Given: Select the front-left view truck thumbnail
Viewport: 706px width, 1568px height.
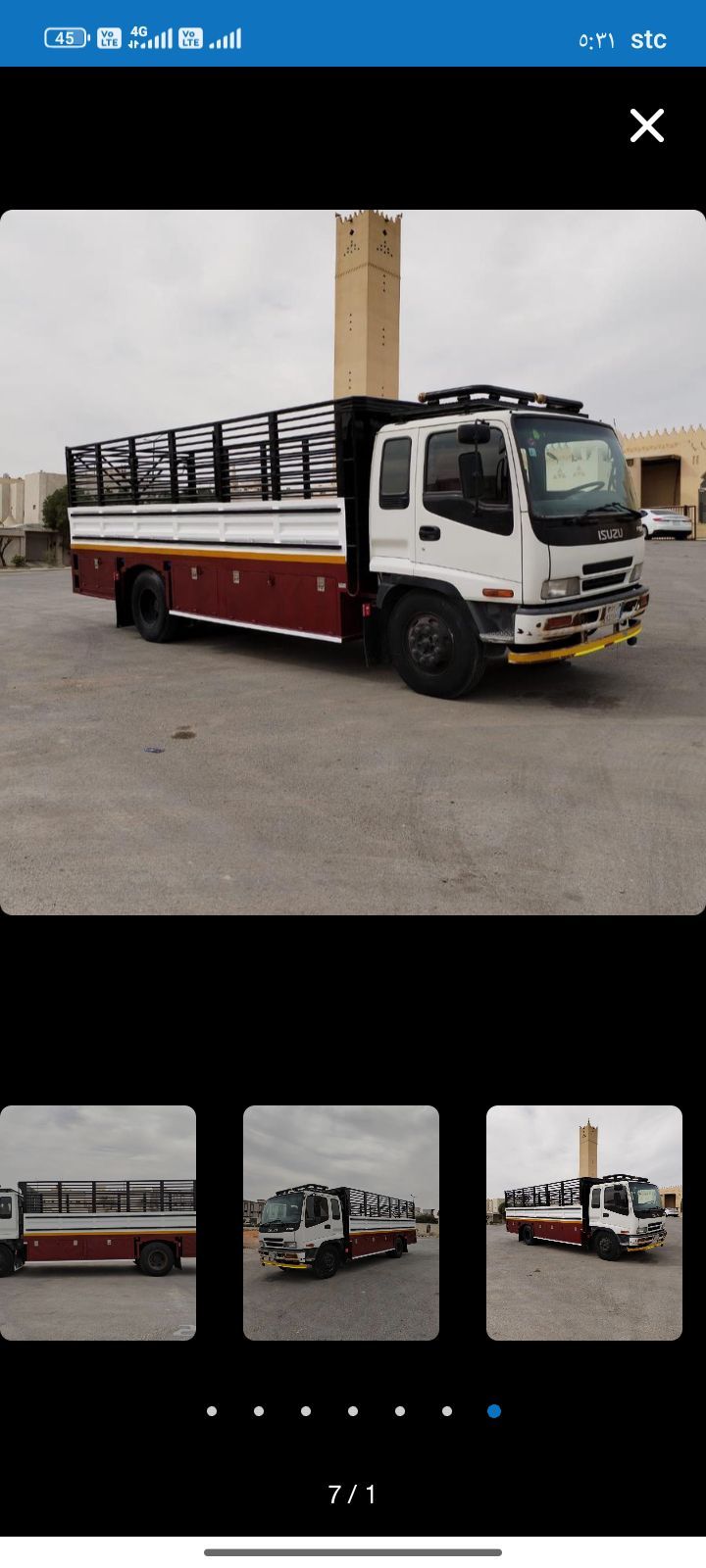Looking at the screenshot, I should (341, 1222).
